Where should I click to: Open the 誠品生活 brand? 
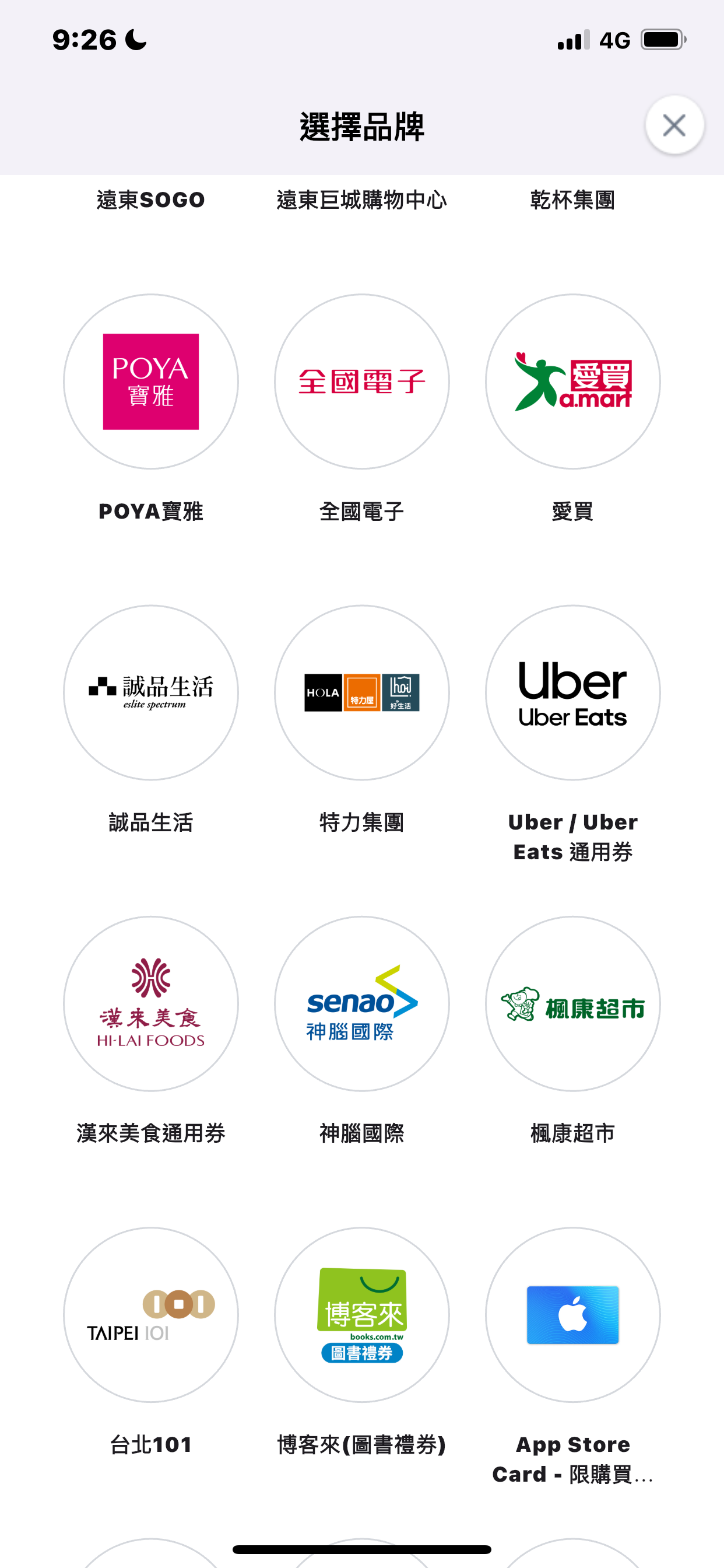coord(151,692)
